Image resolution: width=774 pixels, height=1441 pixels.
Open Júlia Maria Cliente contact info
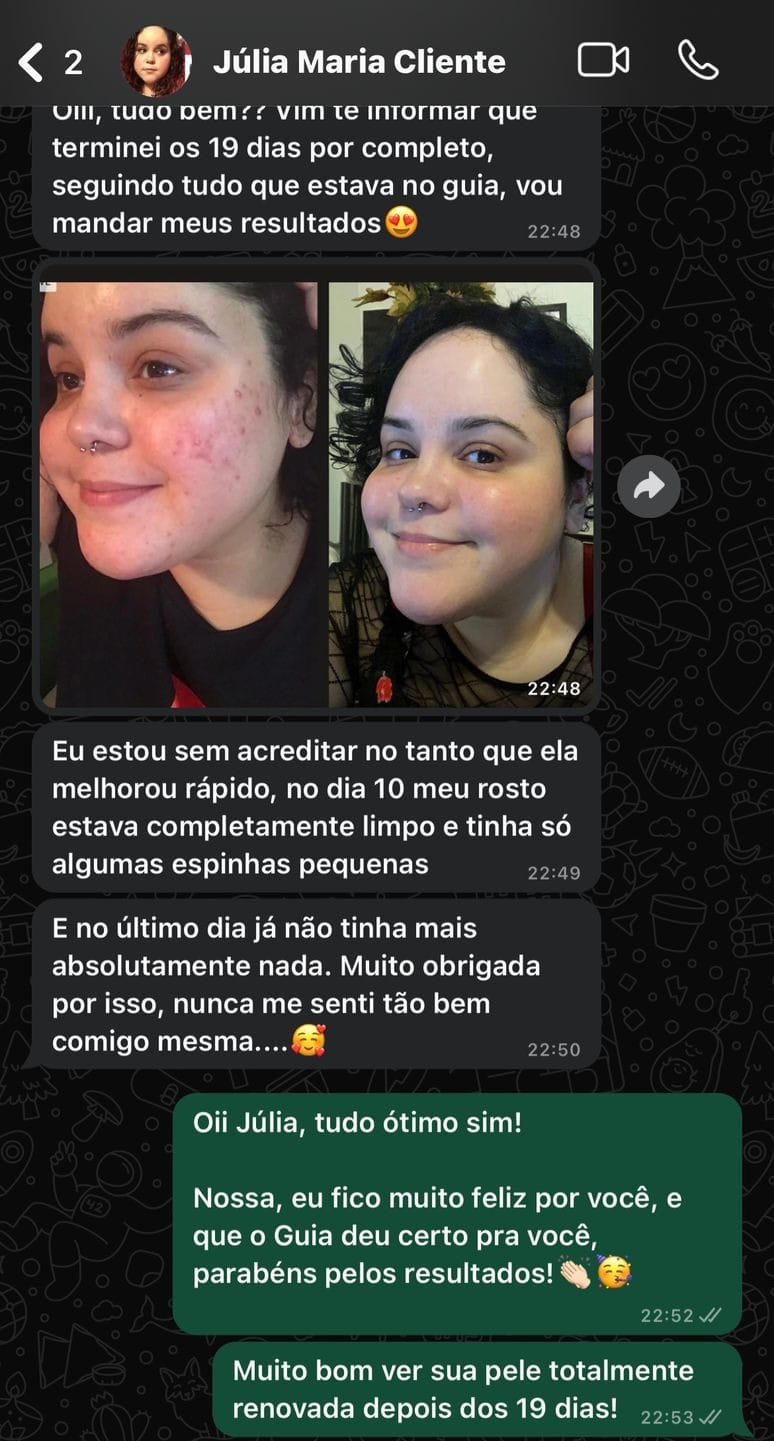[x=358, y=62]
